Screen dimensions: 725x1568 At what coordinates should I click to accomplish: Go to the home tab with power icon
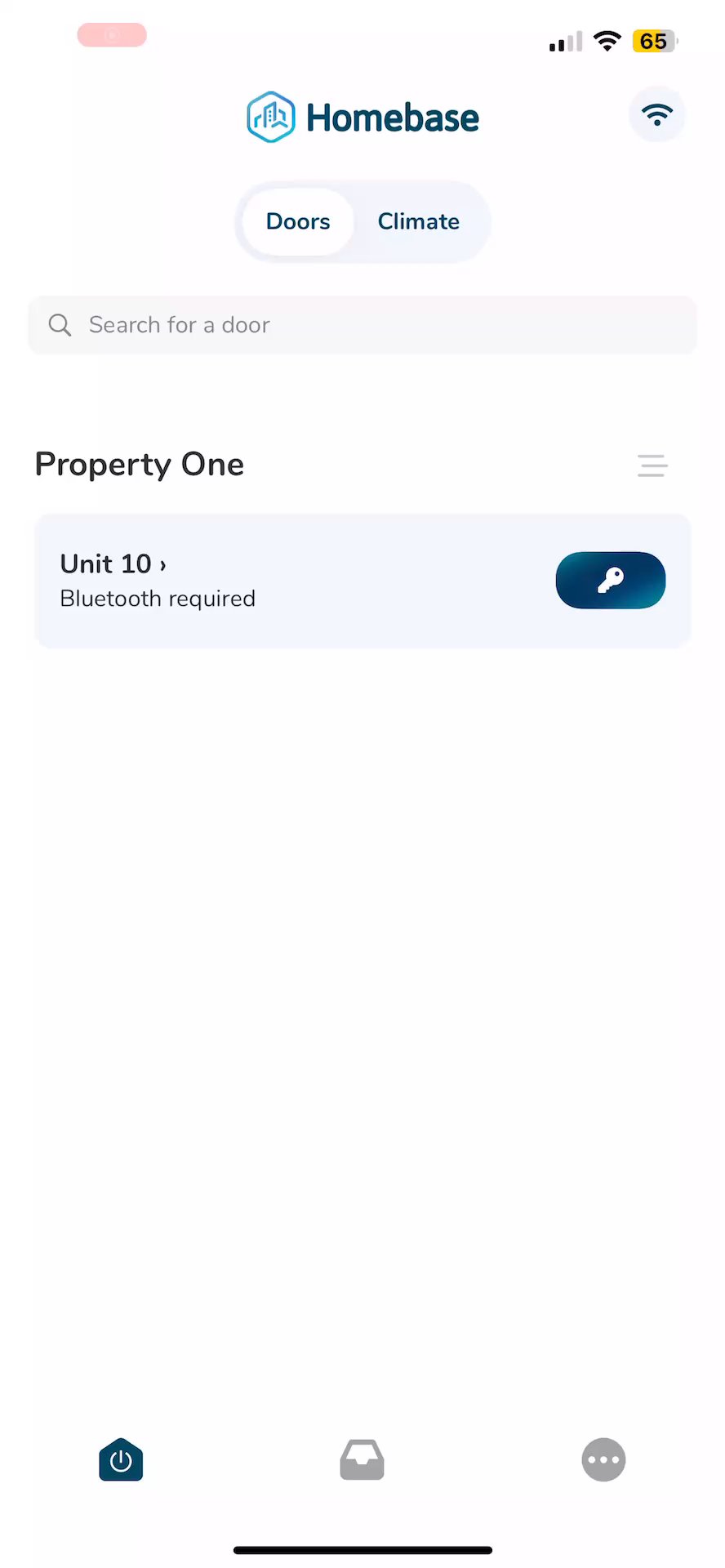(121, 1459)
